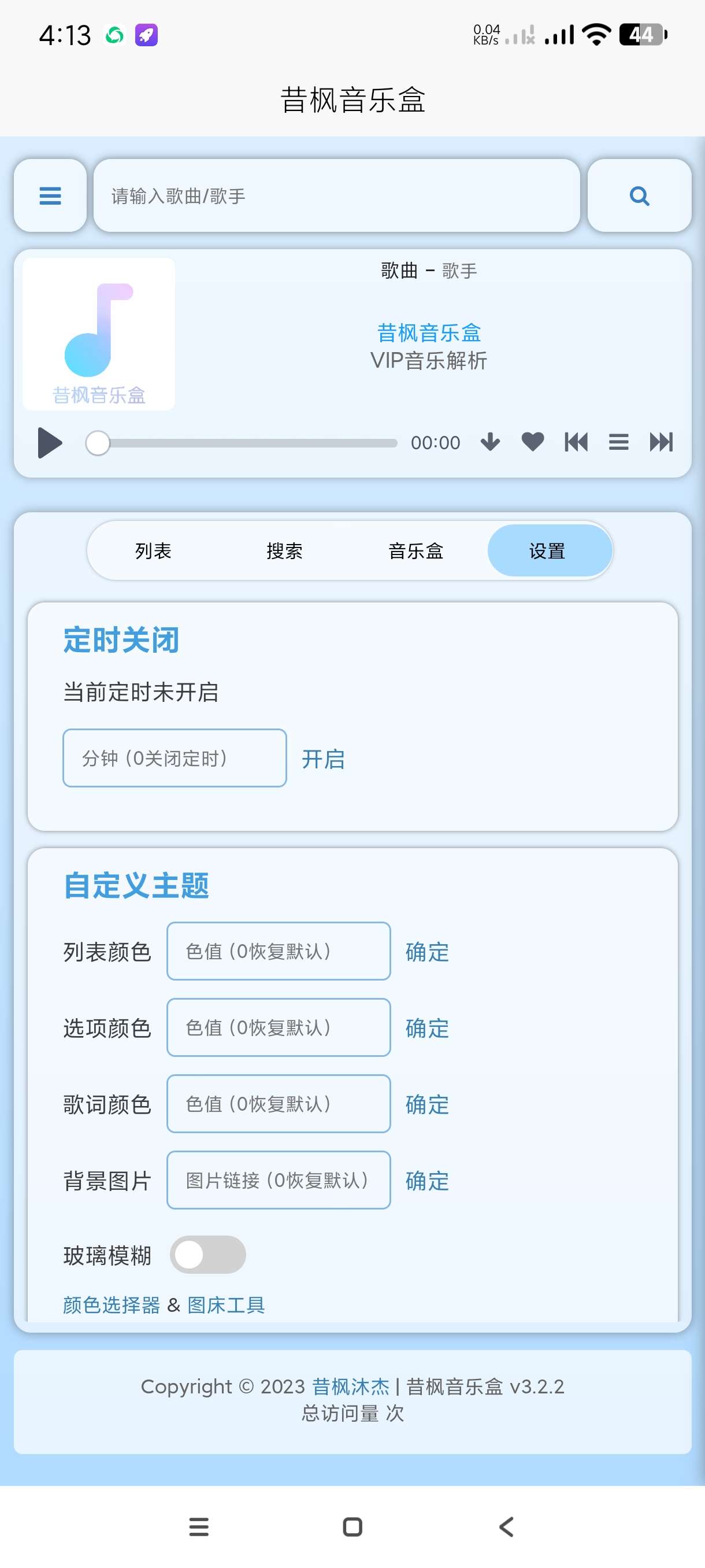Open the 图床工具 link

226,1305
